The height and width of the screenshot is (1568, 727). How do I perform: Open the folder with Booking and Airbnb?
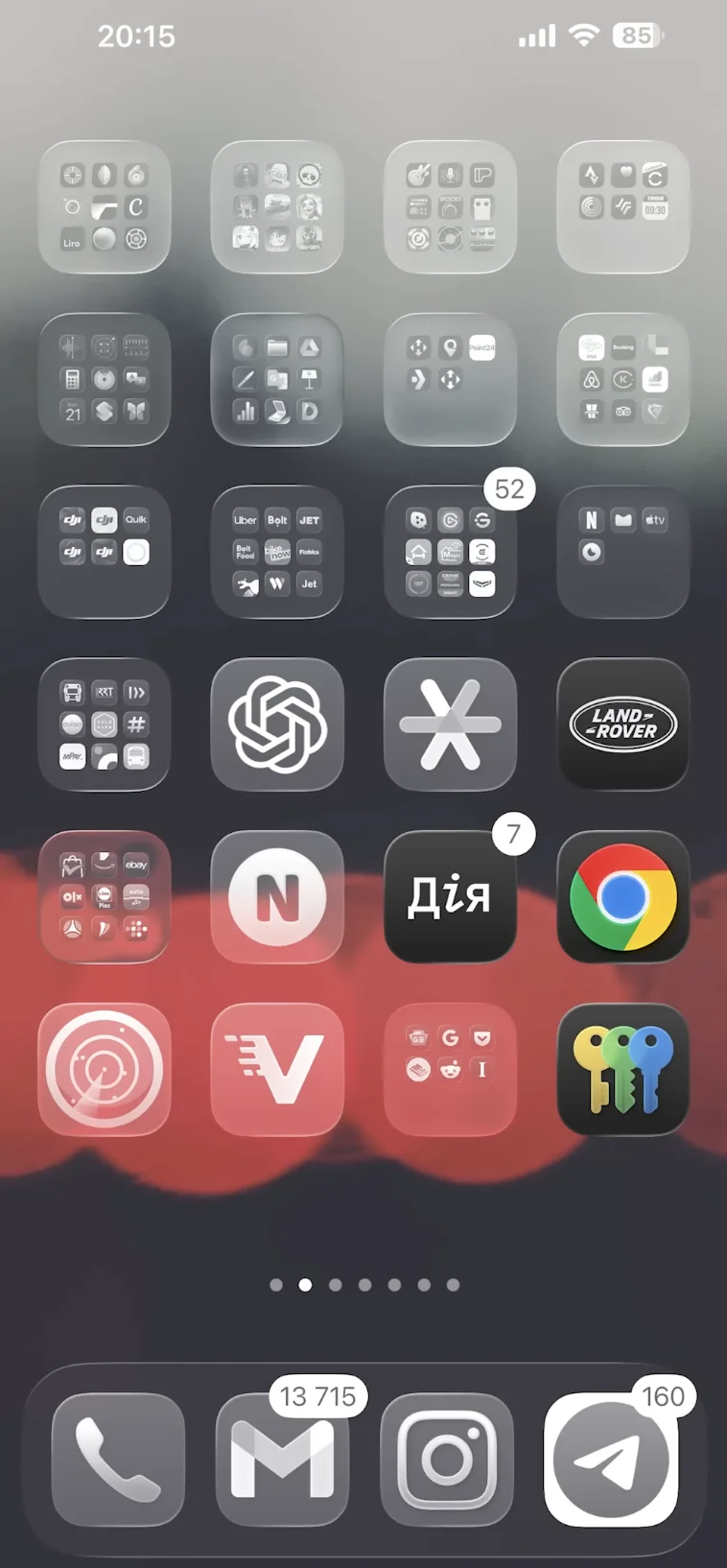(623, 379)
